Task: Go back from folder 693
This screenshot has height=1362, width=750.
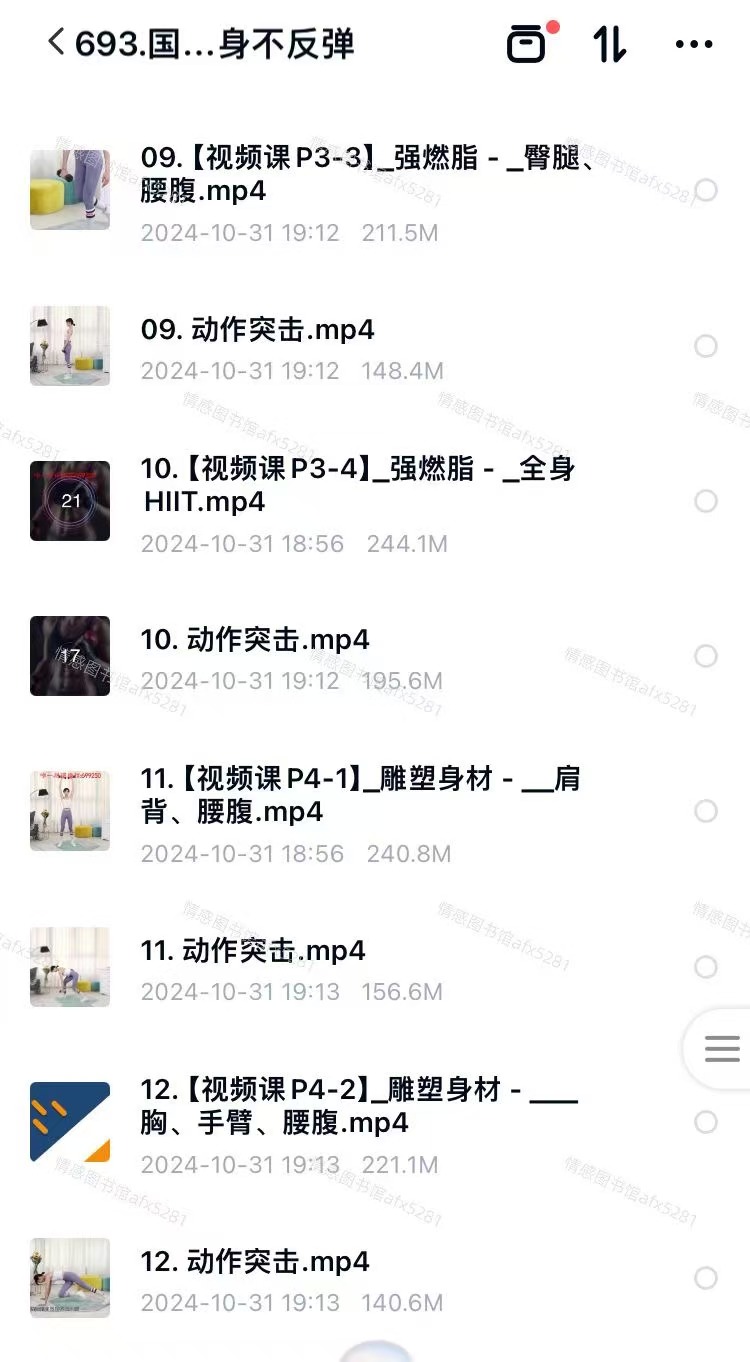Action: pos(57,43)
